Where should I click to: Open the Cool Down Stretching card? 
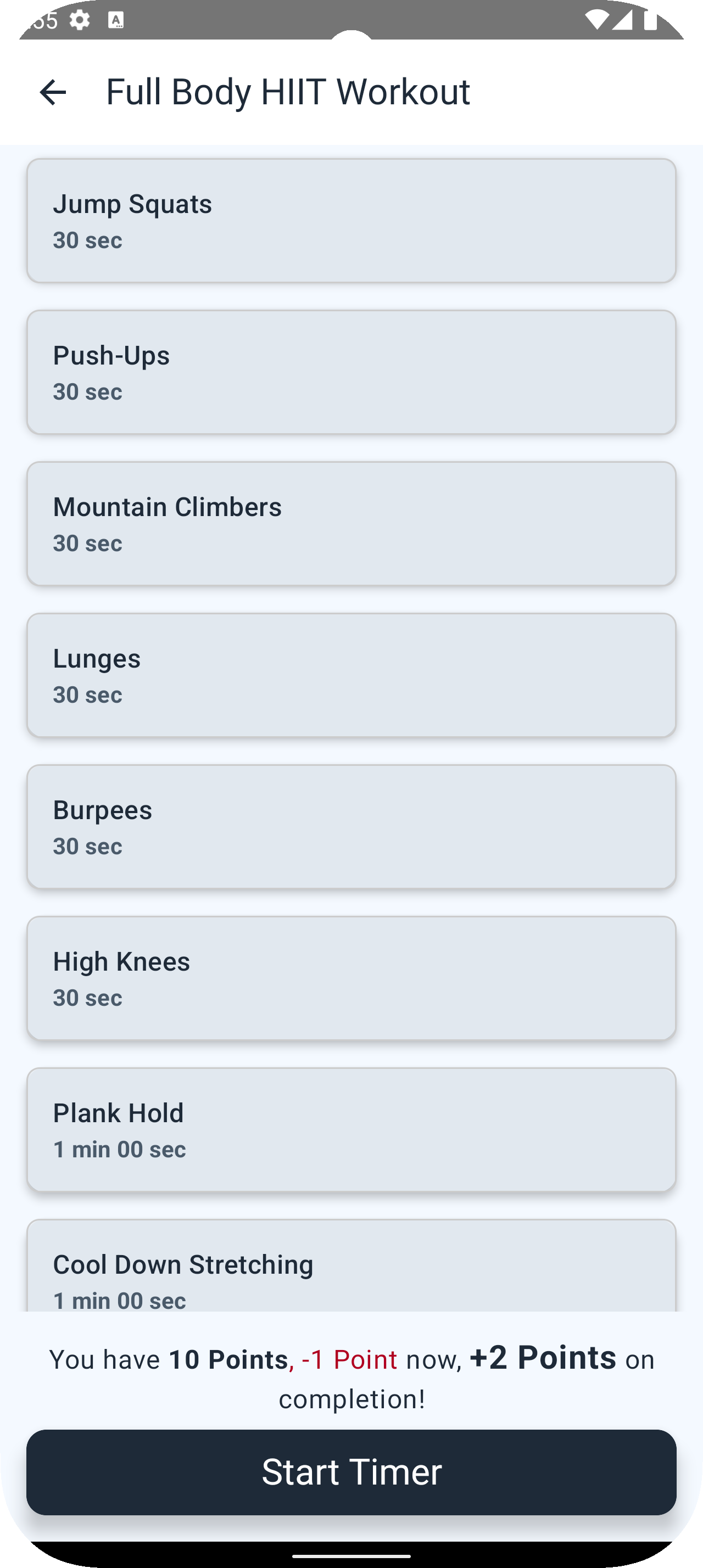351,1266
